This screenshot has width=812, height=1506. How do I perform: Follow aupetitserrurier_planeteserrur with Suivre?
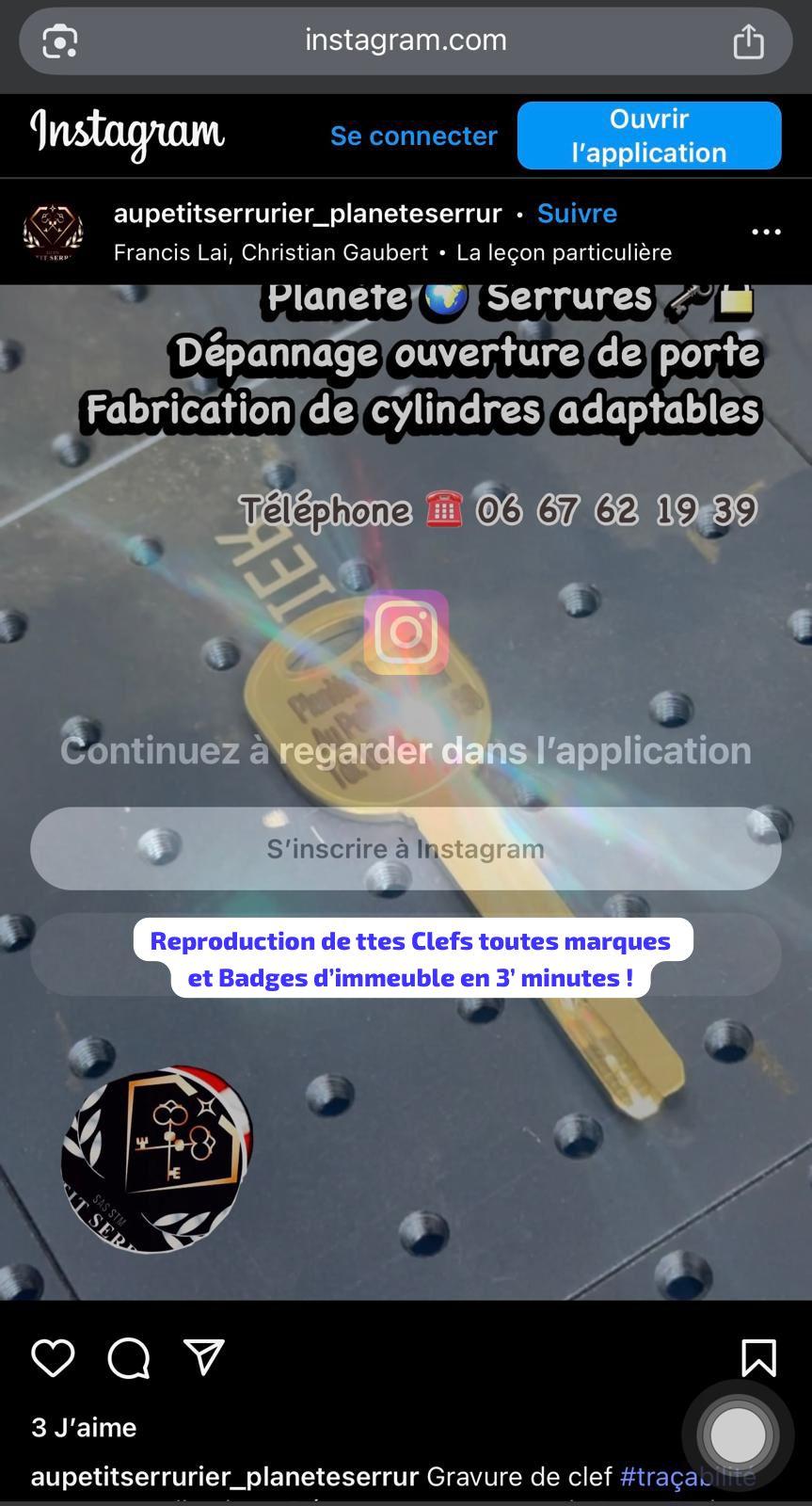tap(577, 214)
